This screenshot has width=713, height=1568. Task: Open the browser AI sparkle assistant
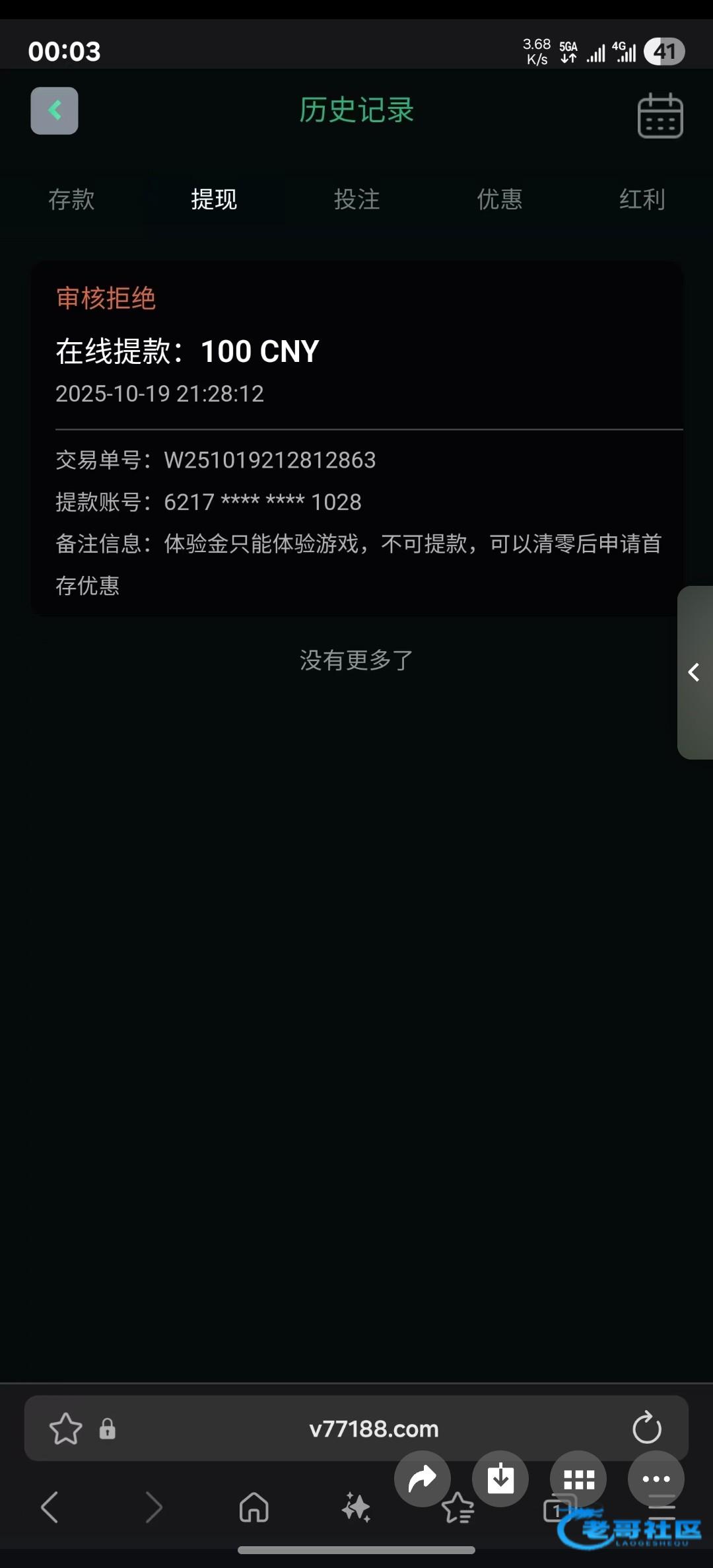click(x=356, y=1508)
